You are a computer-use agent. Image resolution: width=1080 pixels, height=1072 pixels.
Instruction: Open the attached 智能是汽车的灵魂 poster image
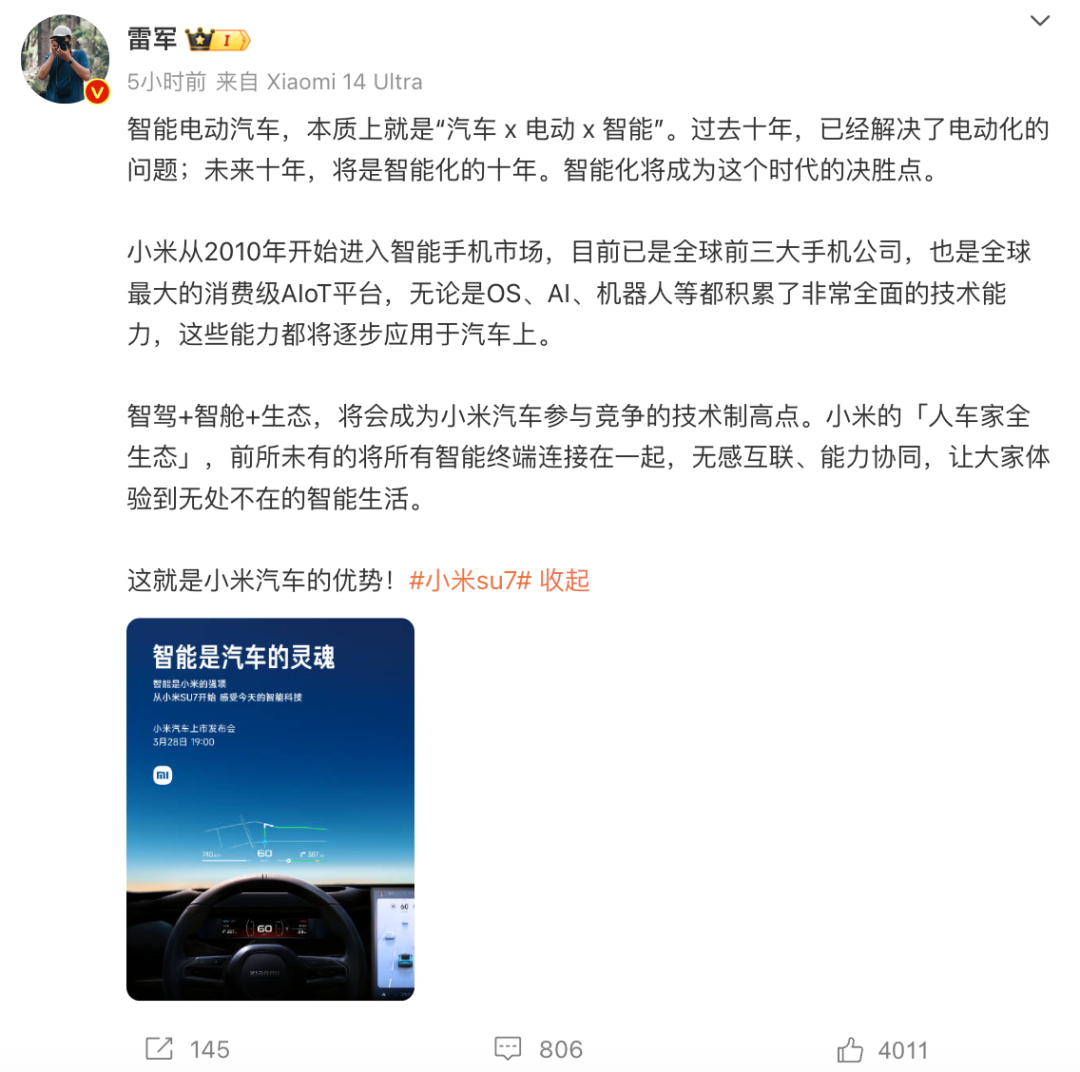pos(270,808)
